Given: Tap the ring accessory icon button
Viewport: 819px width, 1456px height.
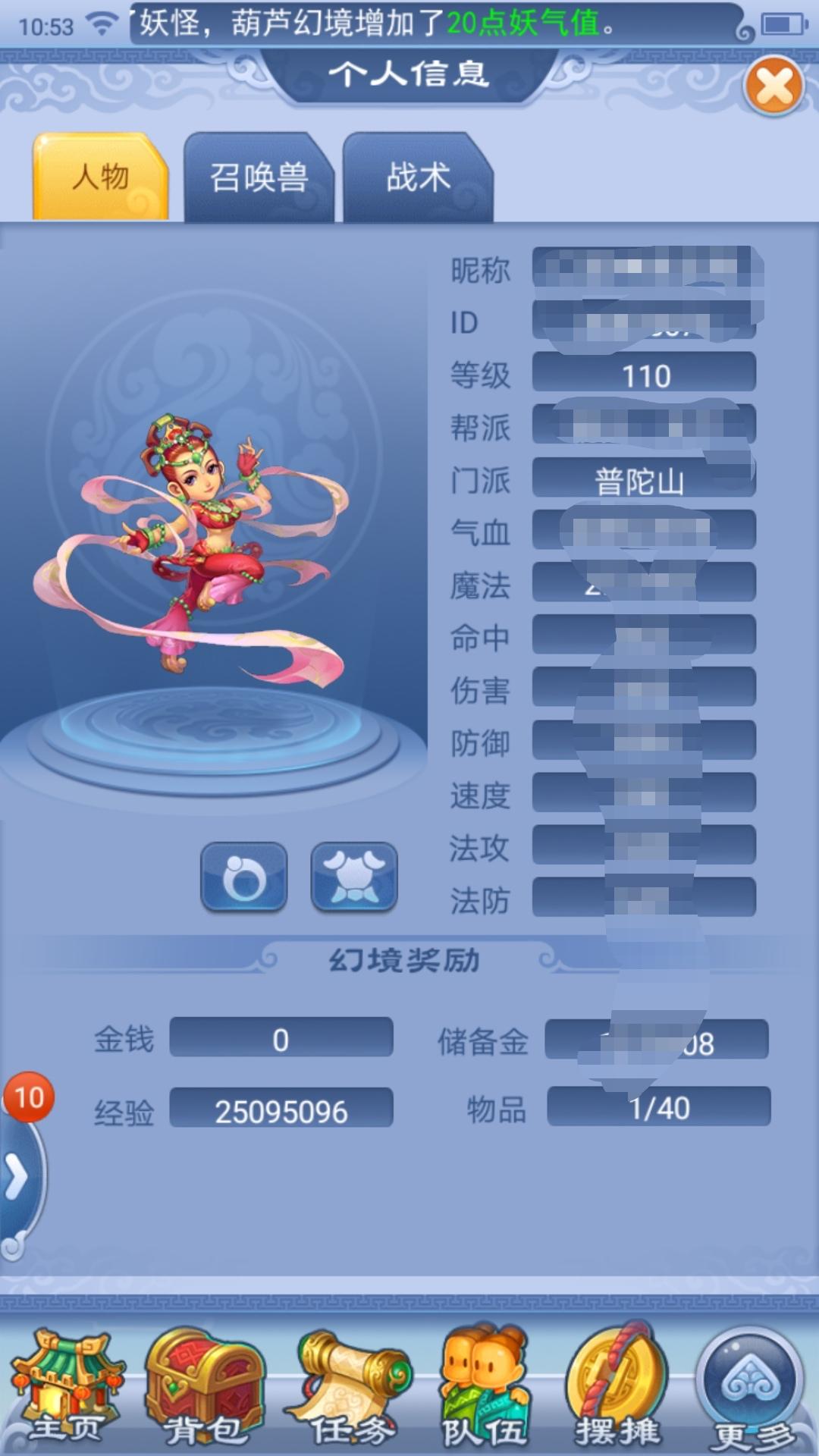Looking at the screenshot, I should [244, 877].
